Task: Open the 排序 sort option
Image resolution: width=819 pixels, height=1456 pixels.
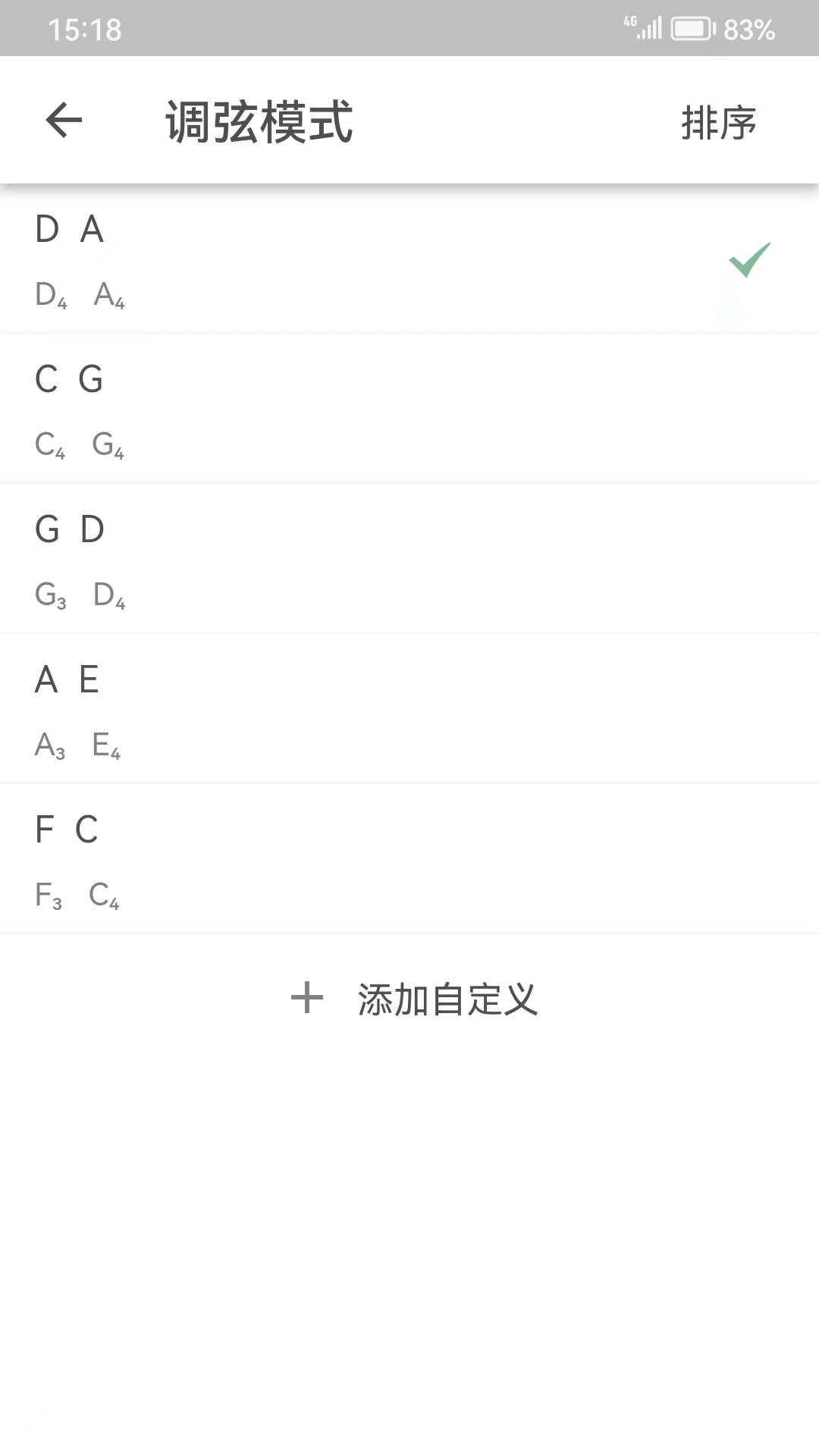Action: [x=718, y=122]
